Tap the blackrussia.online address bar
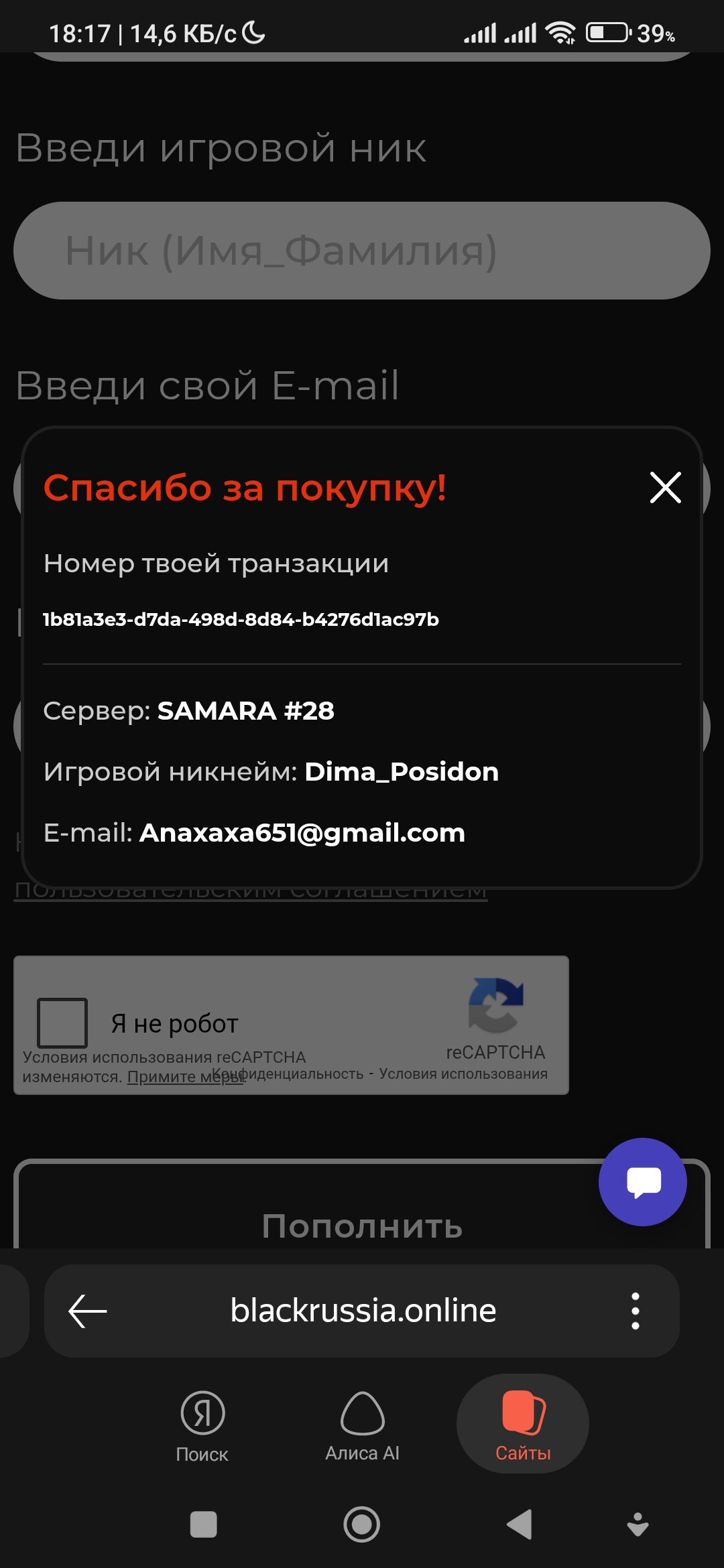This screenshot has width=724, height=1568. 363,1311
